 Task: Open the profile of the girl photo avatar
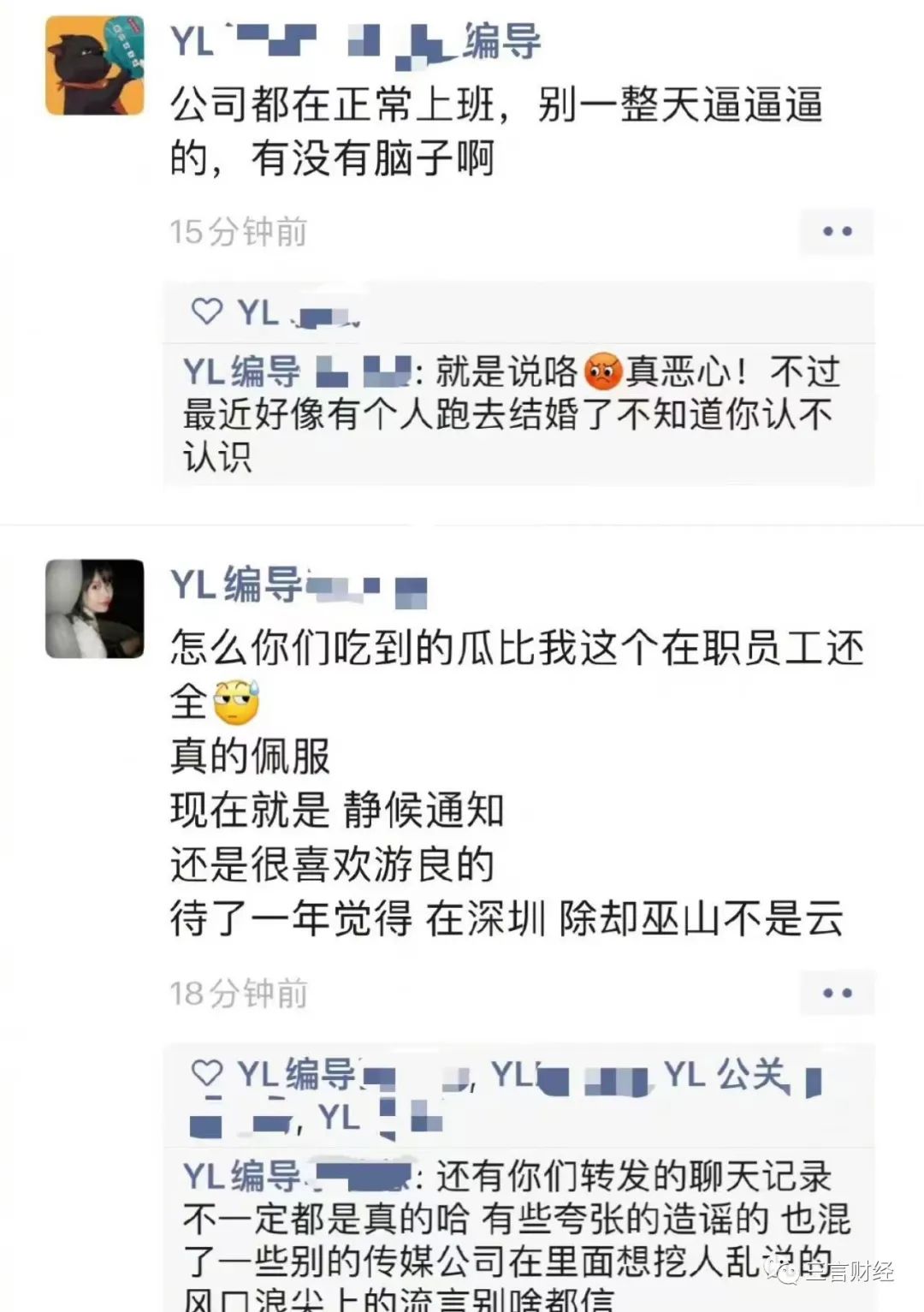(94, 609)
